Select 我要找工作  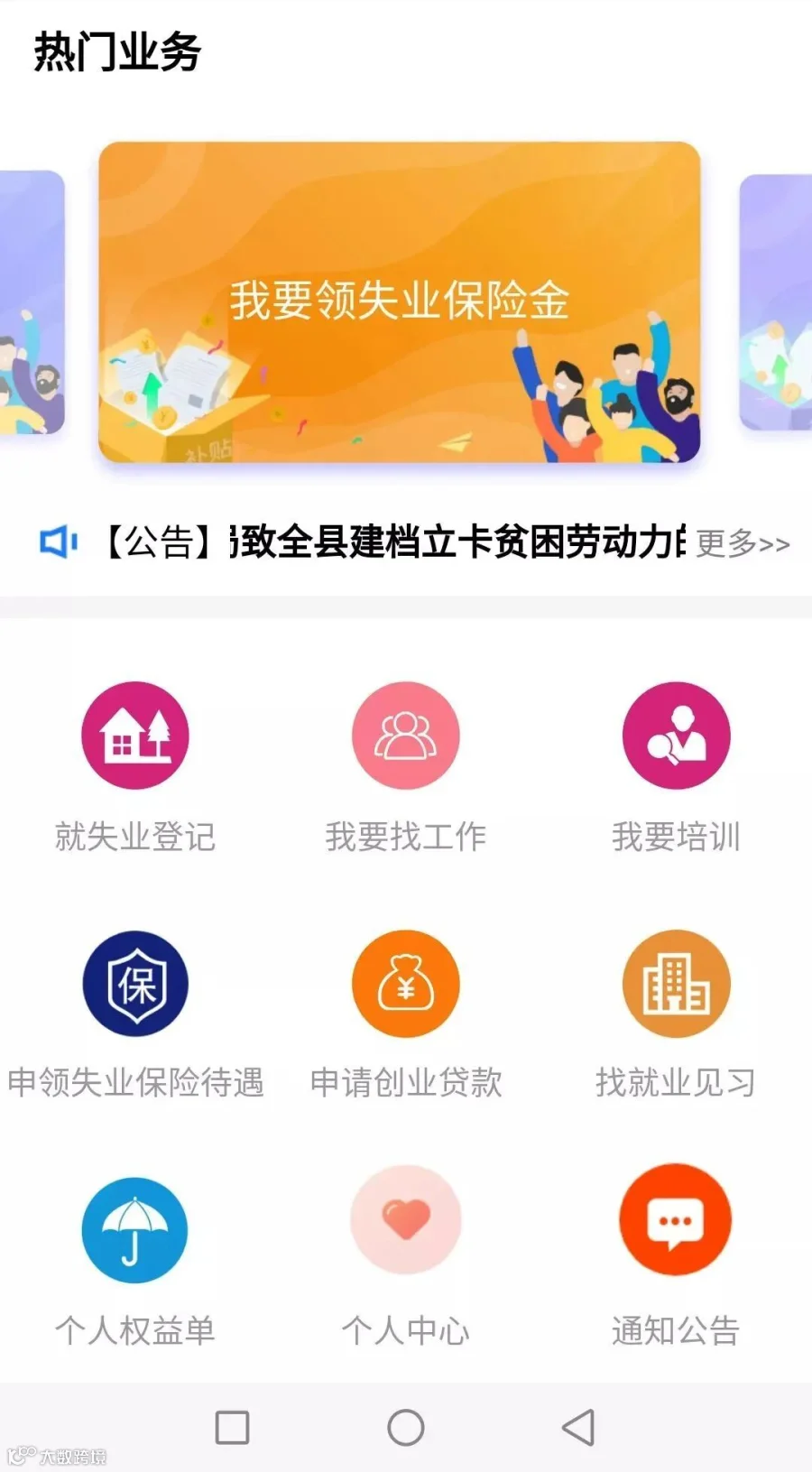pos(406,767)
